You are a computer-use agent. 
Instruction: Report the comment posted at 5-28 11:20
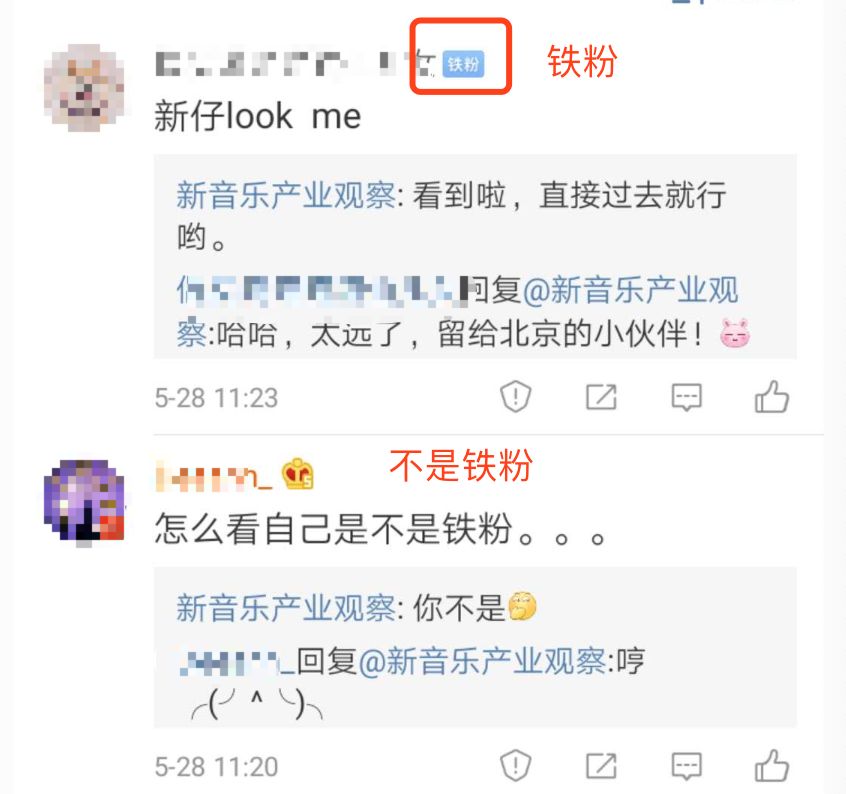(516, 765)
